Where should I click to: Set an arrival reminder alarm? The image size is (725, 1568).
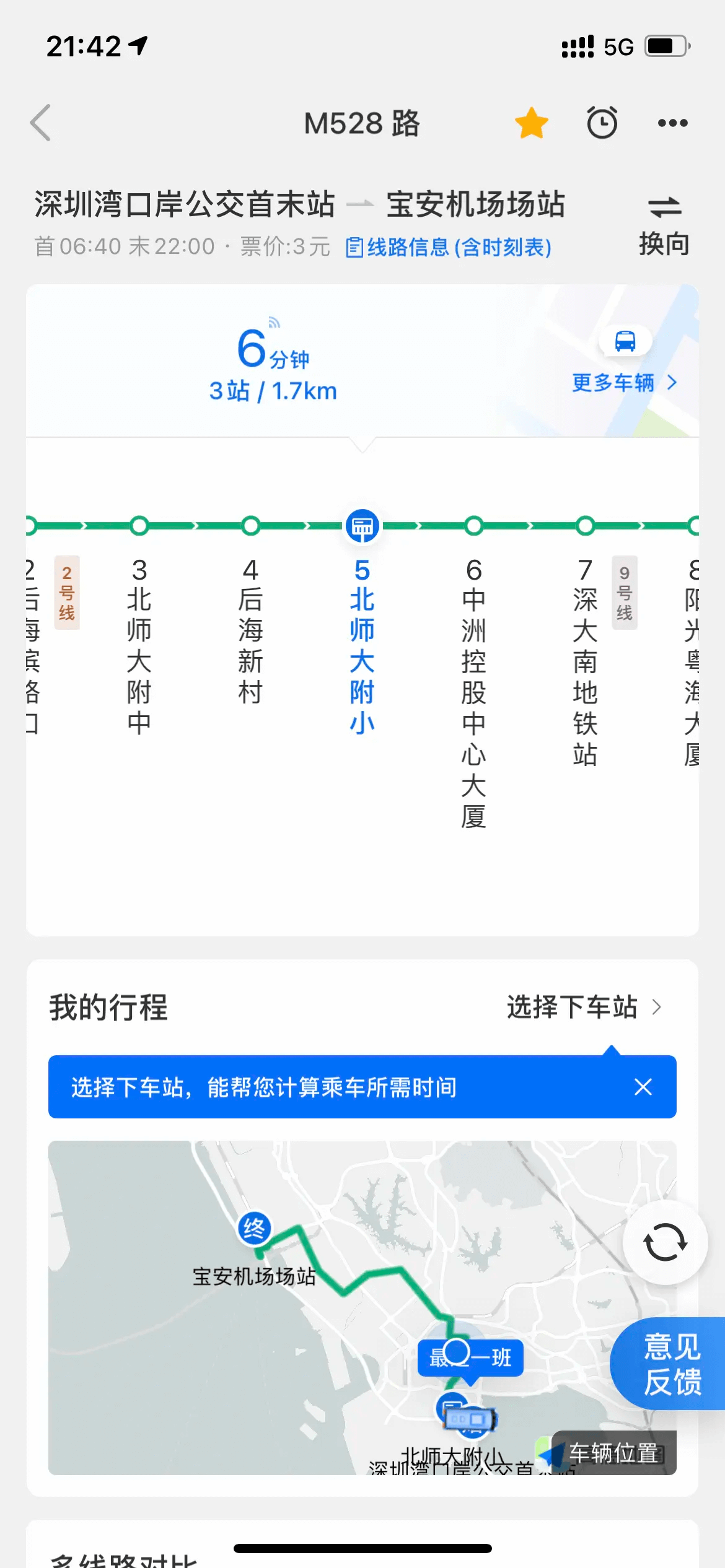(x=602, y=123)
